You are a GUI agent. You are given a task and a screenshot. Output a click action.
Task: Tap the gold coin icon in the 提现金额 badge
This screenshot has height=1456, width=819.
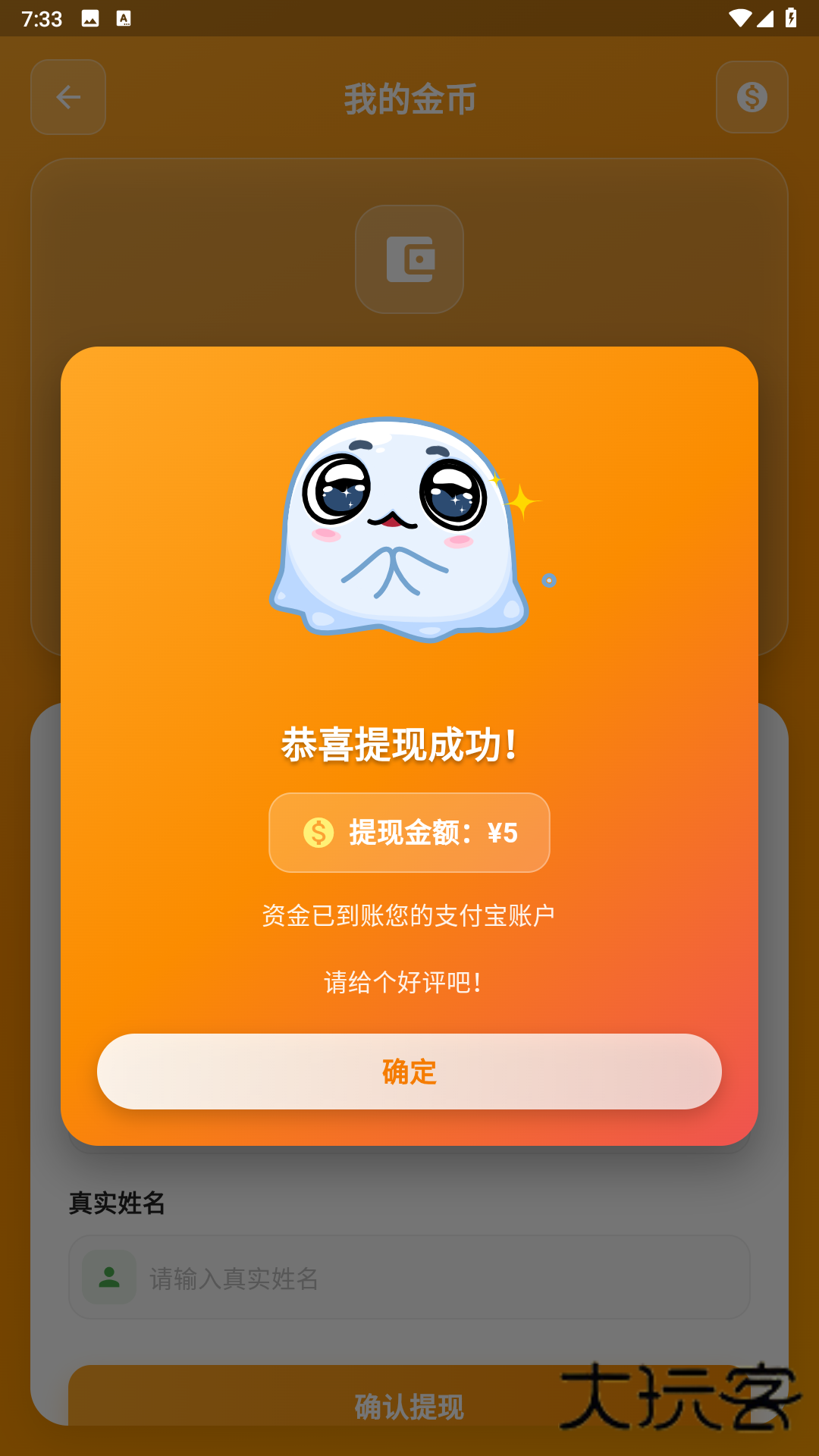tap(318, 833)
